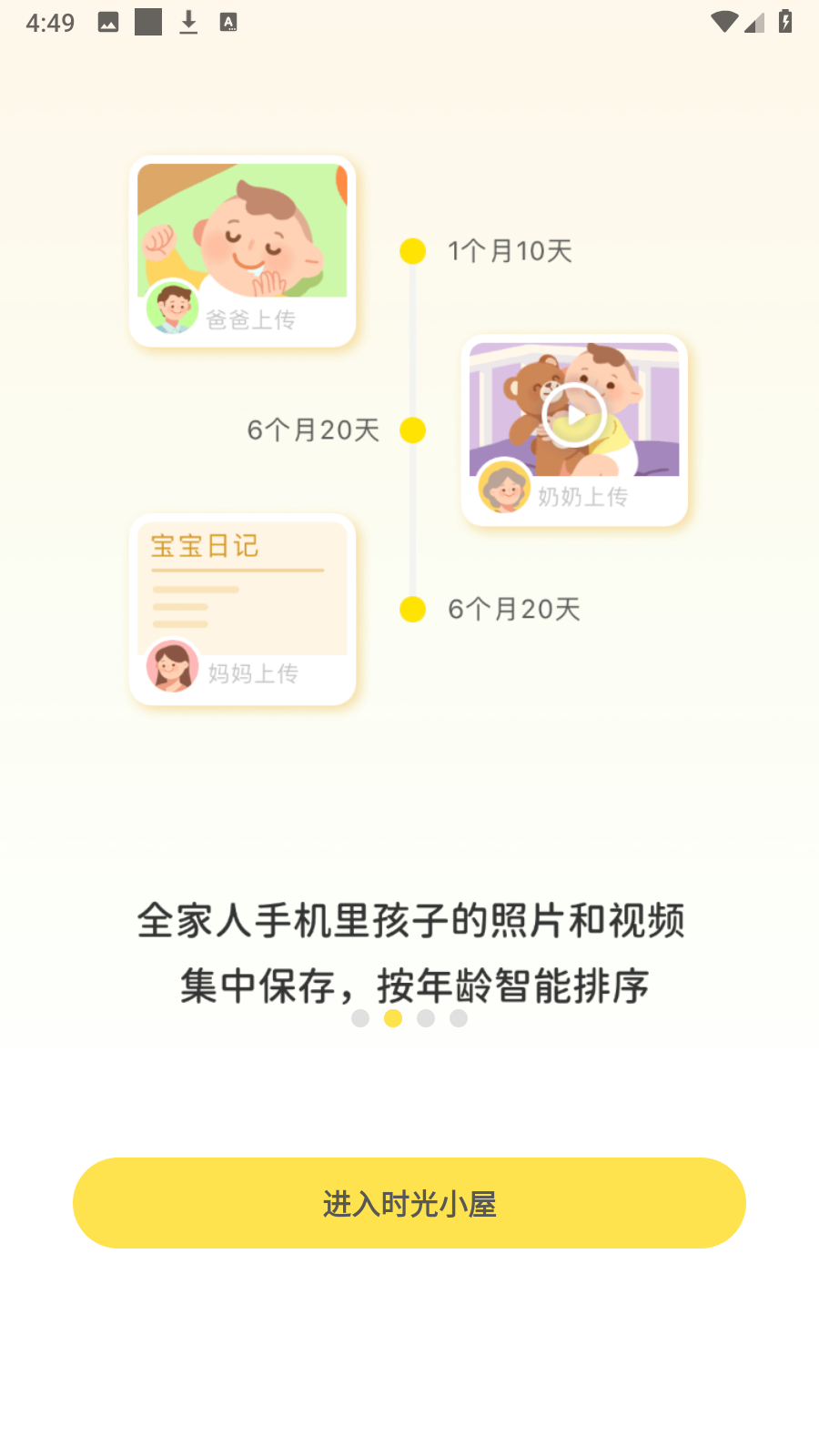Select the highlighted second page indicator dot
This screenshot has width=819, height=1456.
393,1018
